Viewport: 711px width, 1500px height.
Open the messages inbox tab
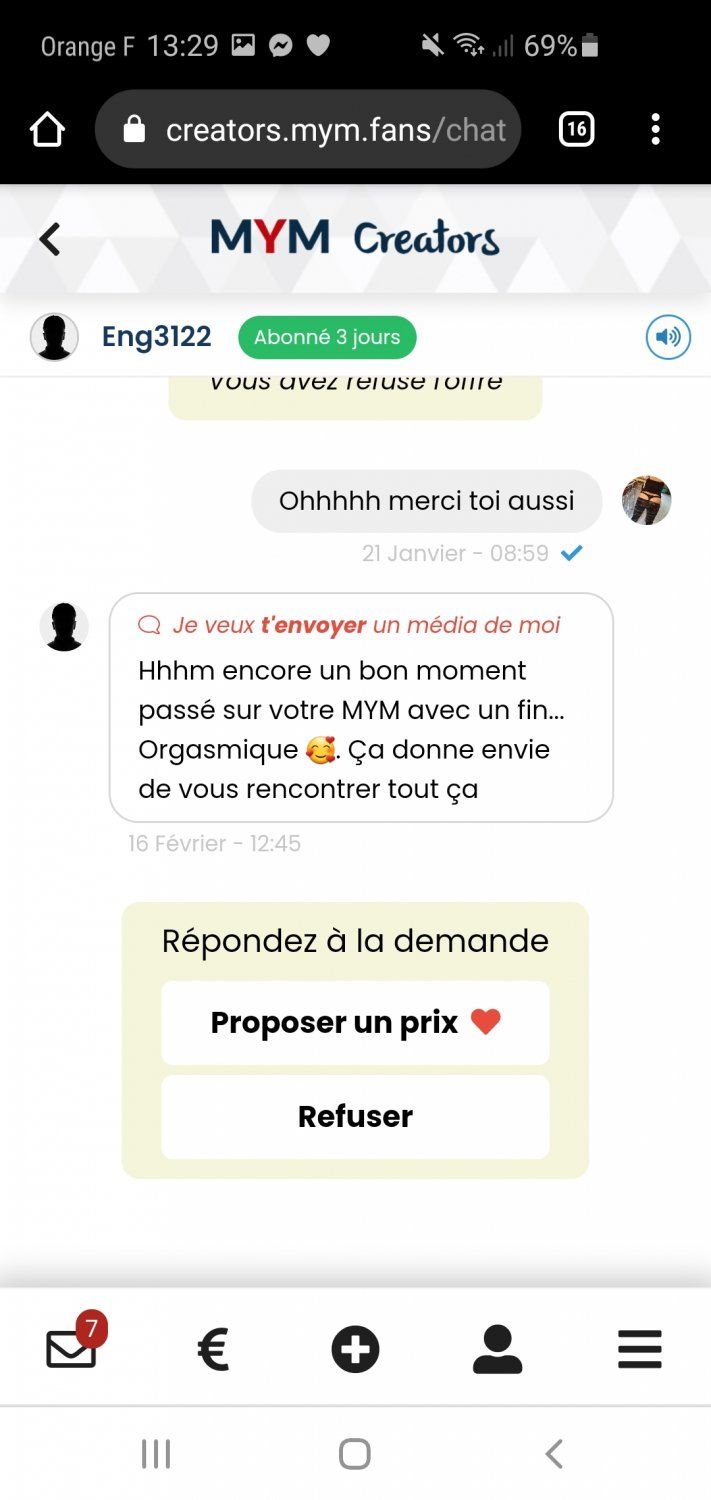pos(72,1349)
